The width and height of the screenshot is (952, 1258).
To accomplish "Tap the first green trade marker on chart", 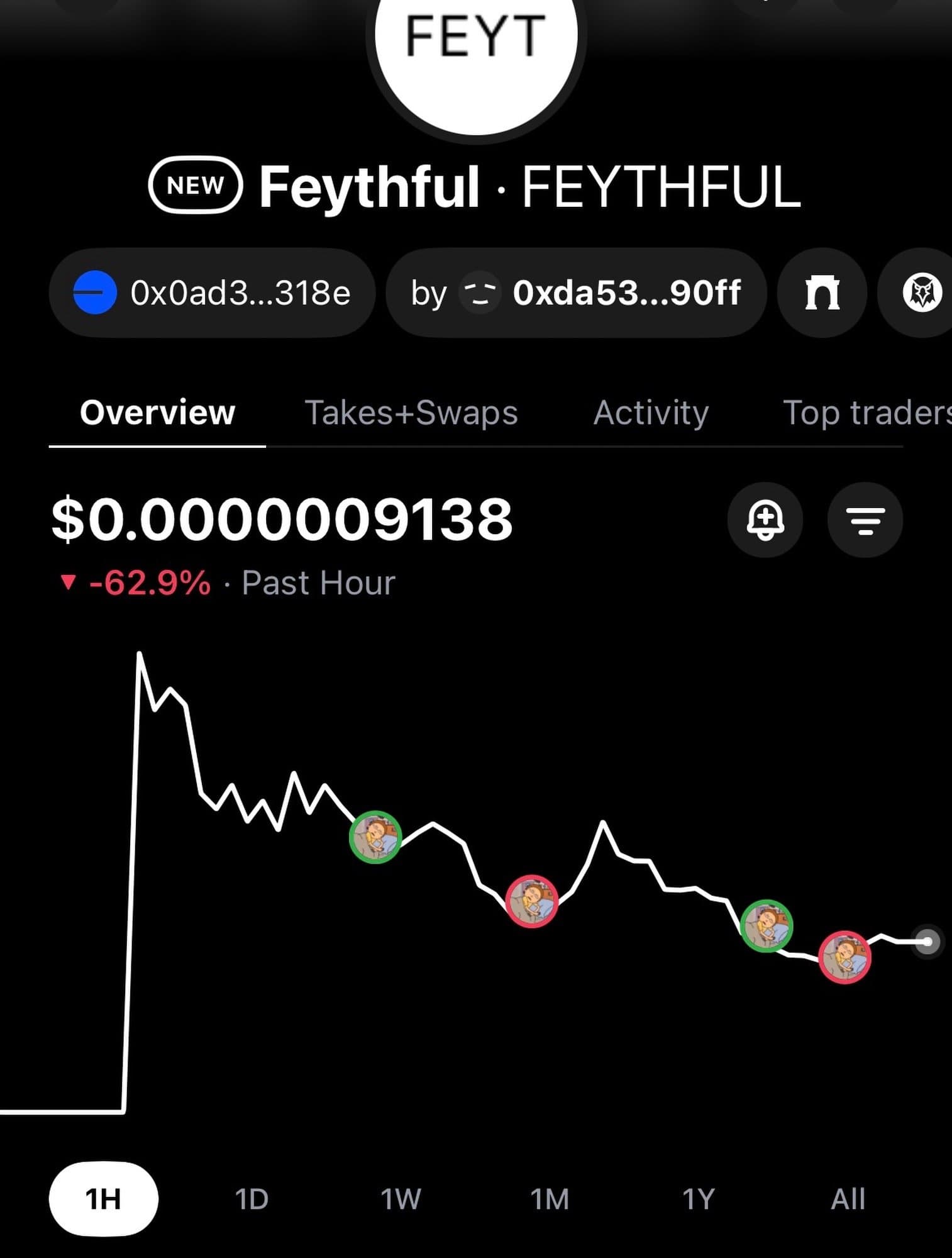I will (375, 837).
